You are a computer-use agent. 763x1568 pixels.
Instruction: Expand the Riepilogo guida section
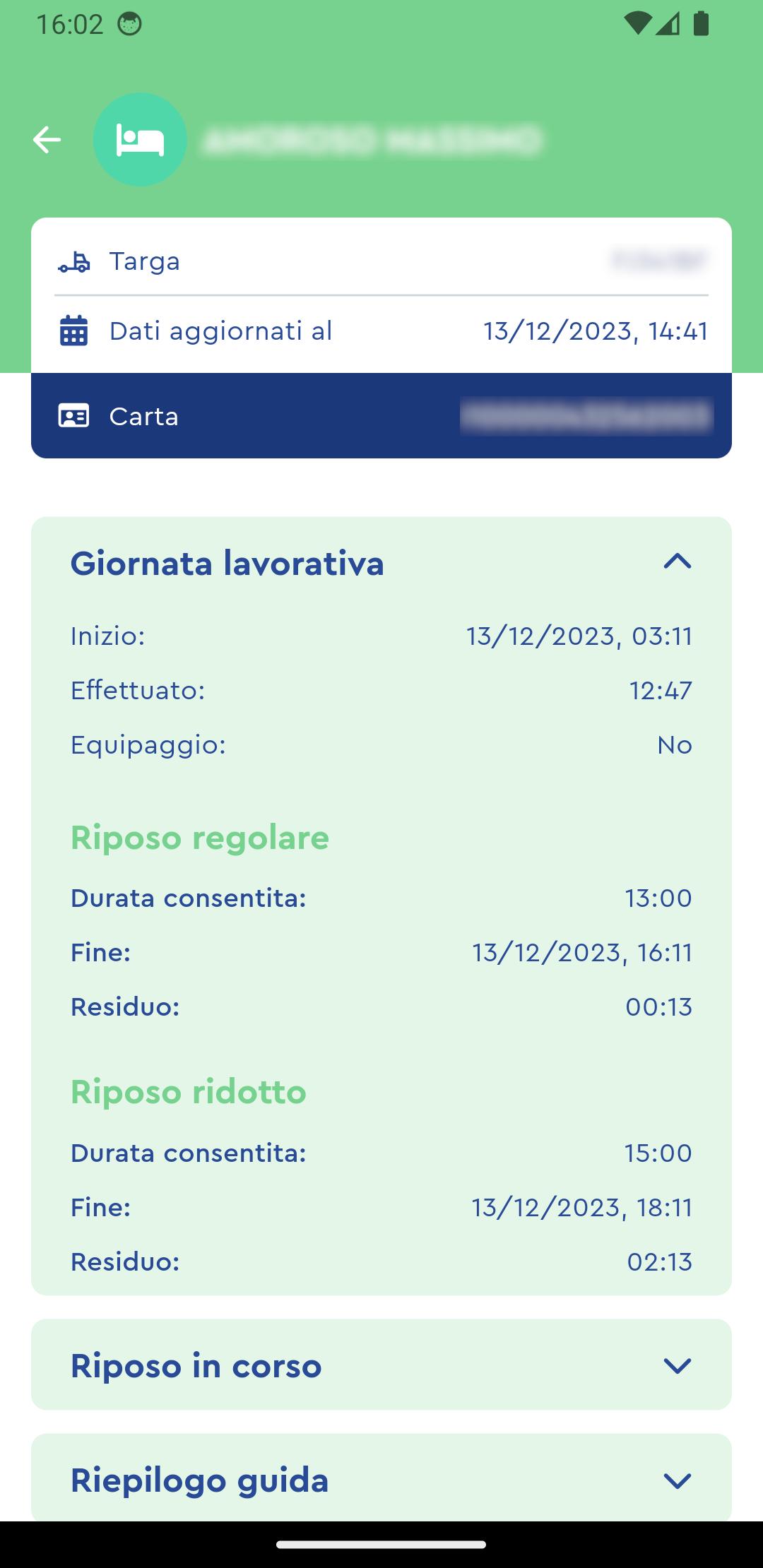677,1480
